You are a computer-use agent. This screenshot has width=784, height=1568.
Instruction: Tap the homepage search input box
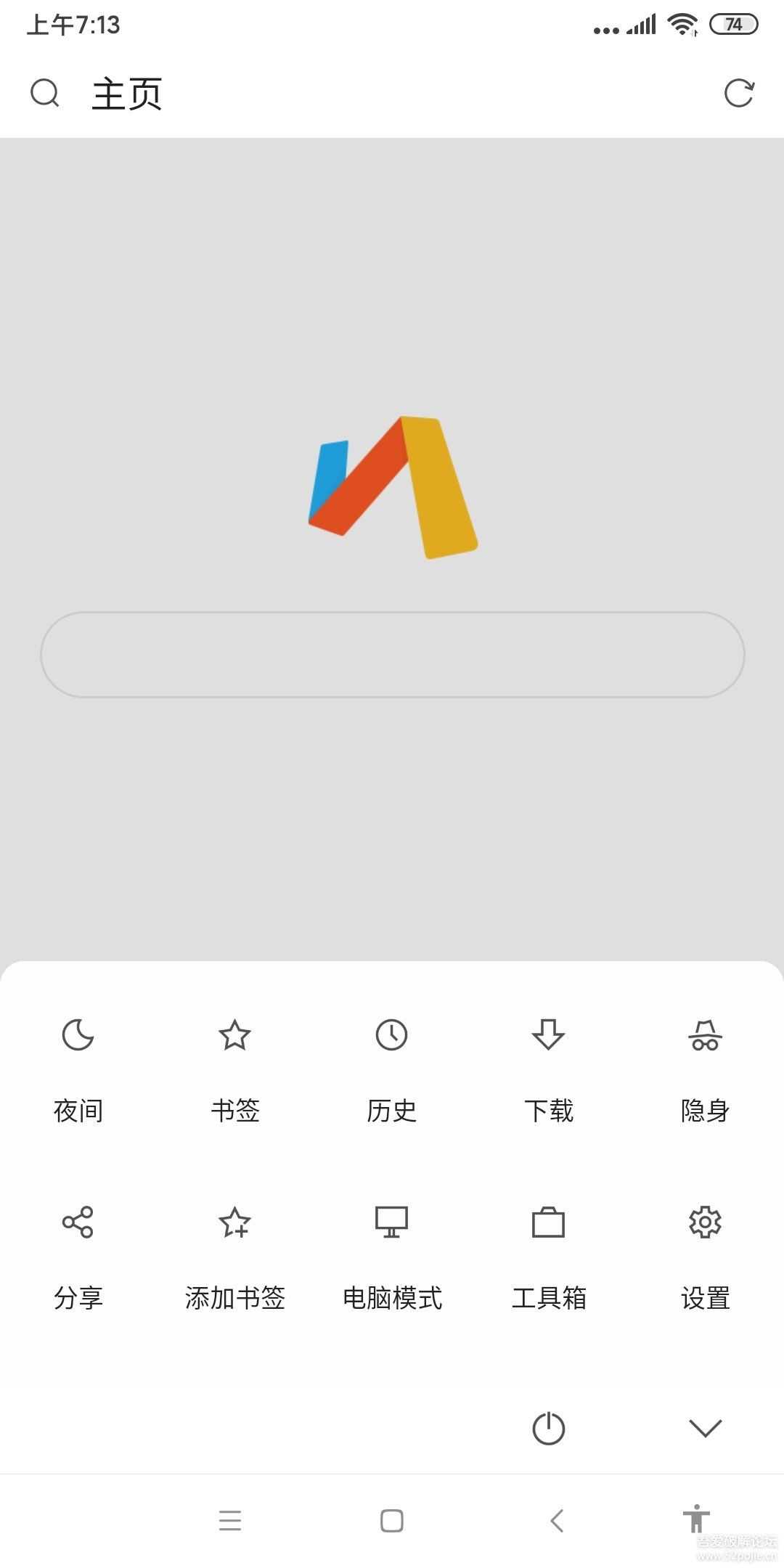click(392, 655)
